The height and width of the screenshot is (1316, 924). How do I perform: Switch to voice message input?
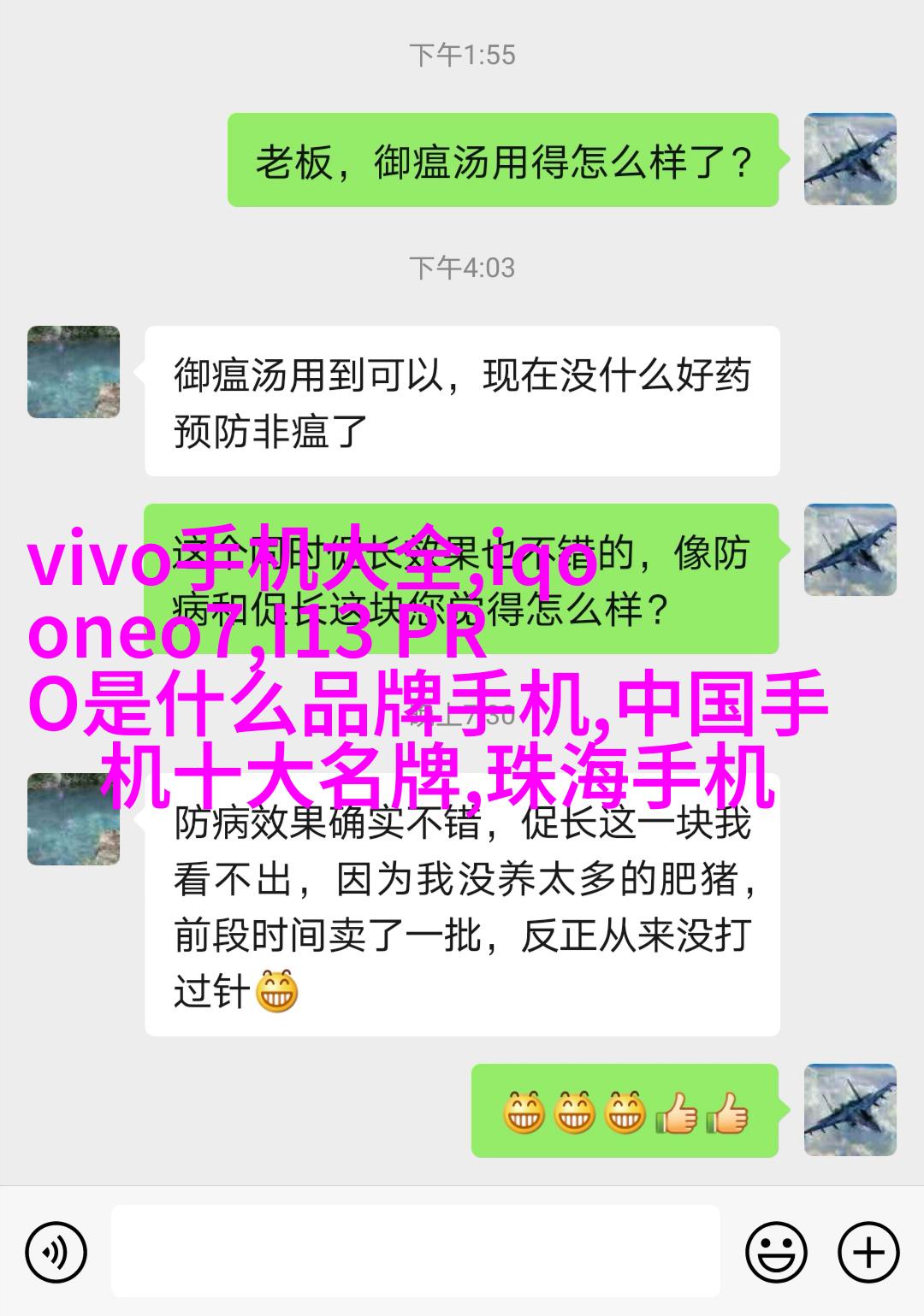56,1253
